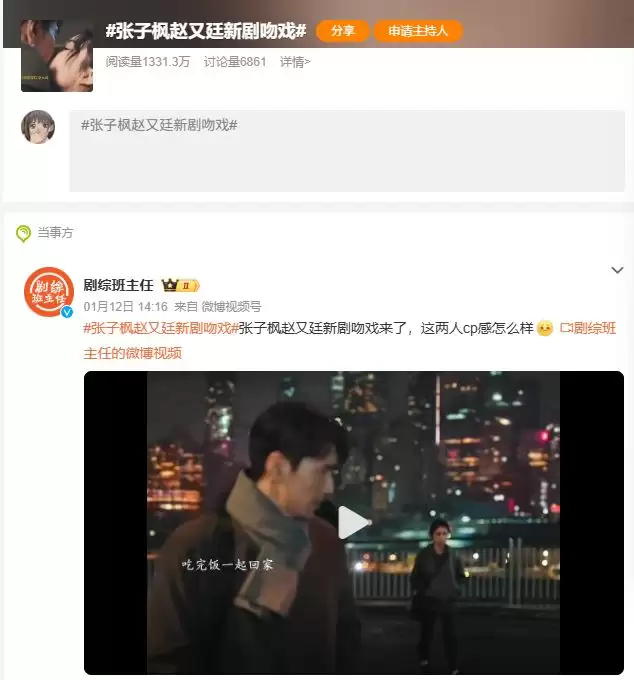Open the 详情 details link
The height and width of the screenshot is (680, 634).
(x=295, y=62)
